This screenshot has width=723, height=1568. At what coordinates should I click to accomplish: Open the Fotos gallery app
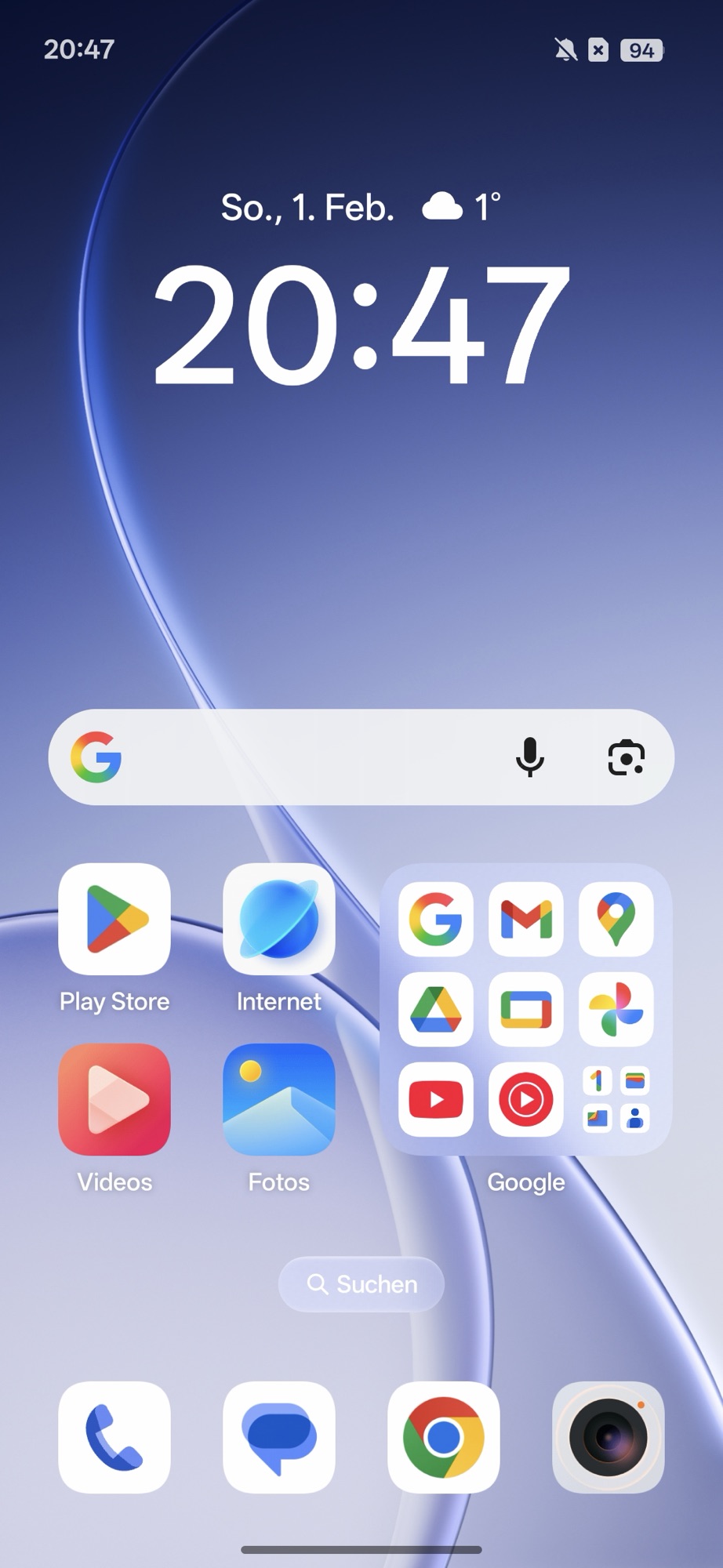click(x=279, y=1099)
